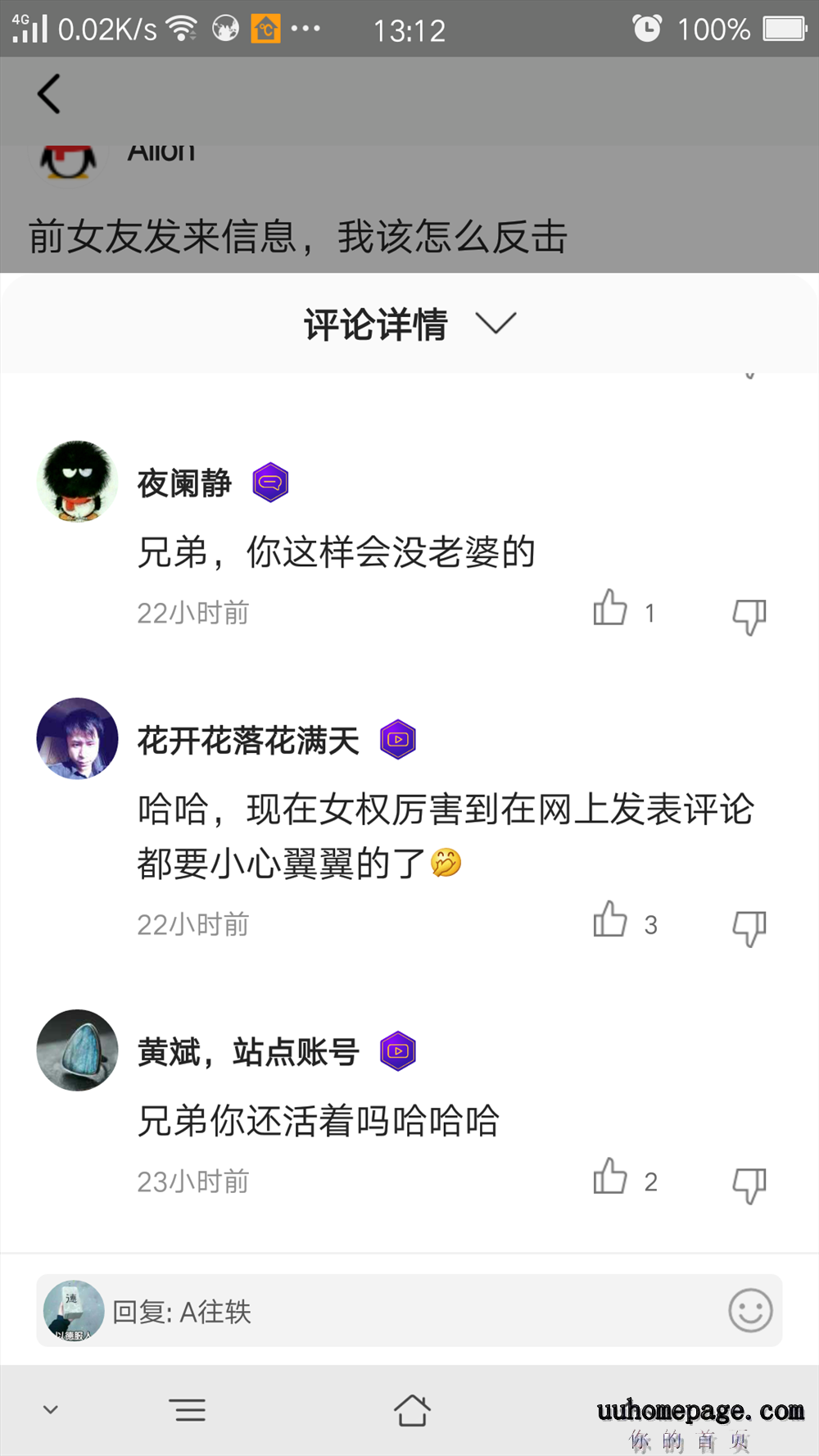Tap the bottom-left down chevron
Screen dimensions: 819x1456
pos(51,1410)
